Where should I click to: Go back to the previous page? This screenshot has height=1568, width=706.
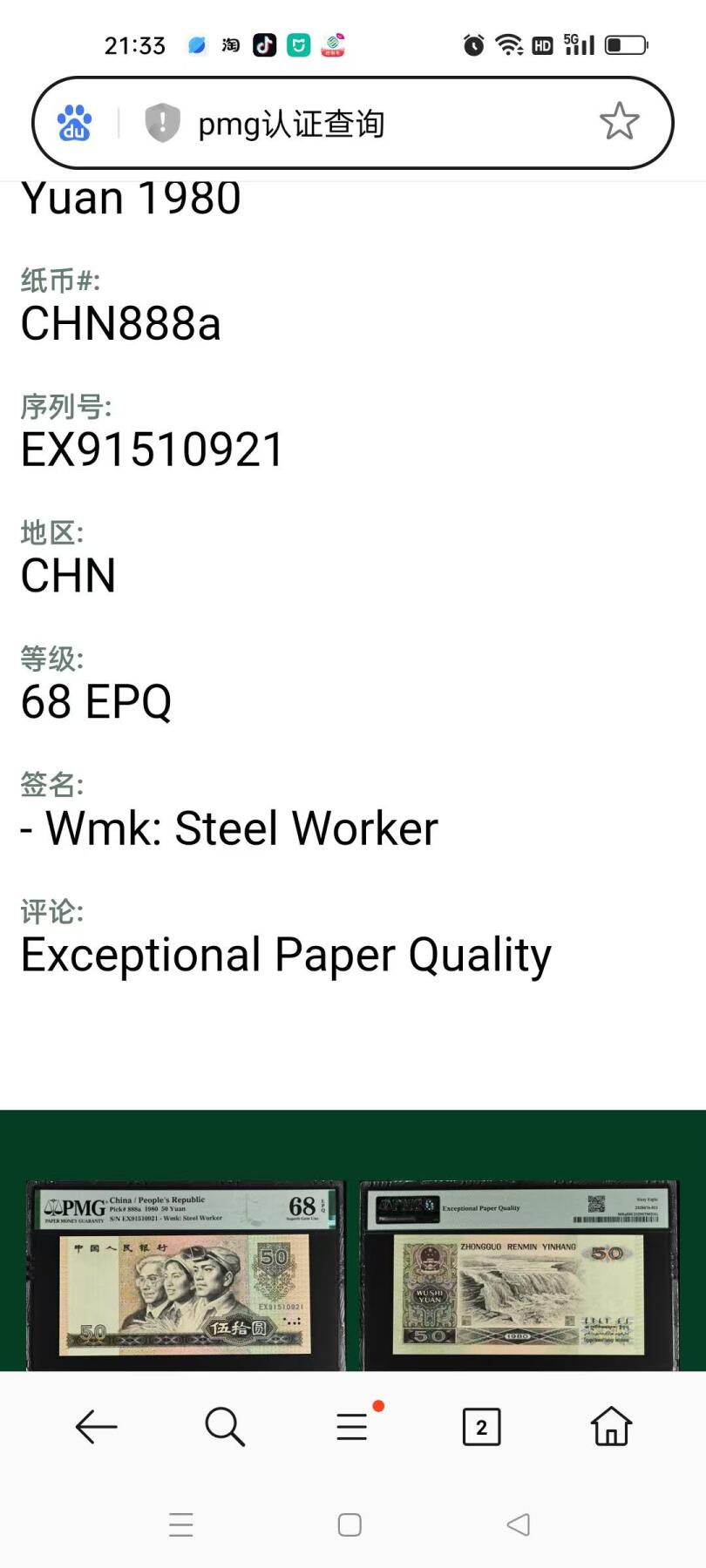point(96,1427)
